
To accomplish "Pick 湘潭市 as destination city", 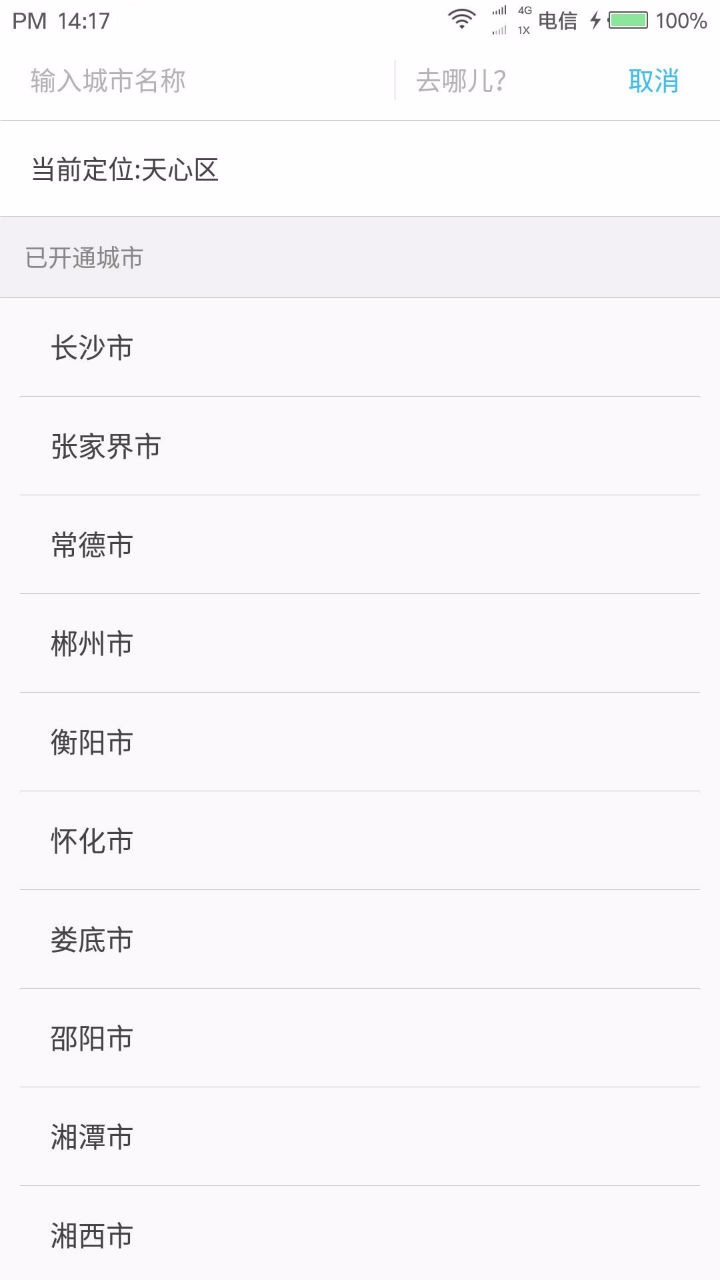I will [90, 1137].
